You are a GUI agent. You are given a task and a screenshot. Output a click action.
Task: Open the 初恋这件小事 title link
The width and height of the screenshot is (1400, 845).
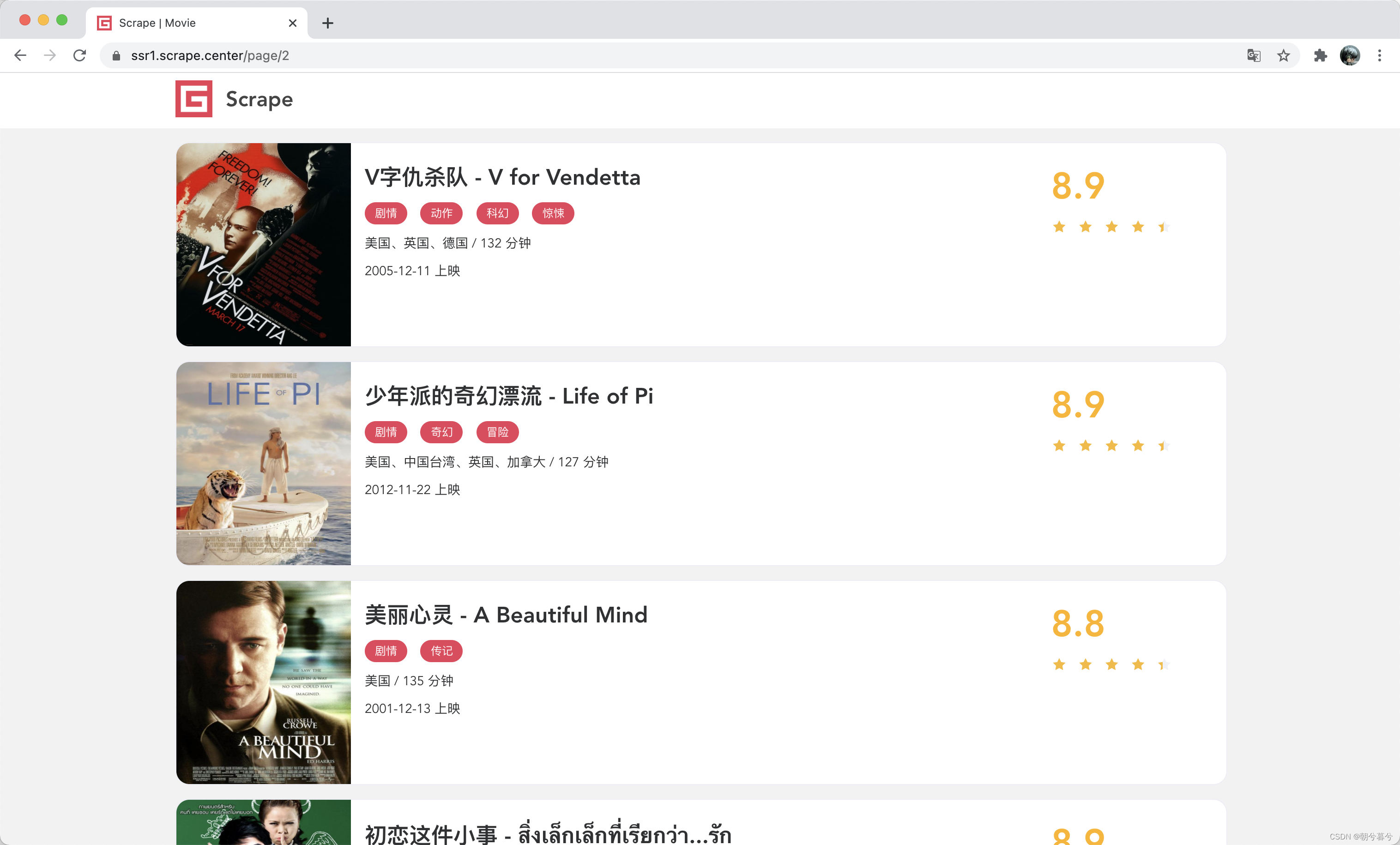click(x=548, y=833)
